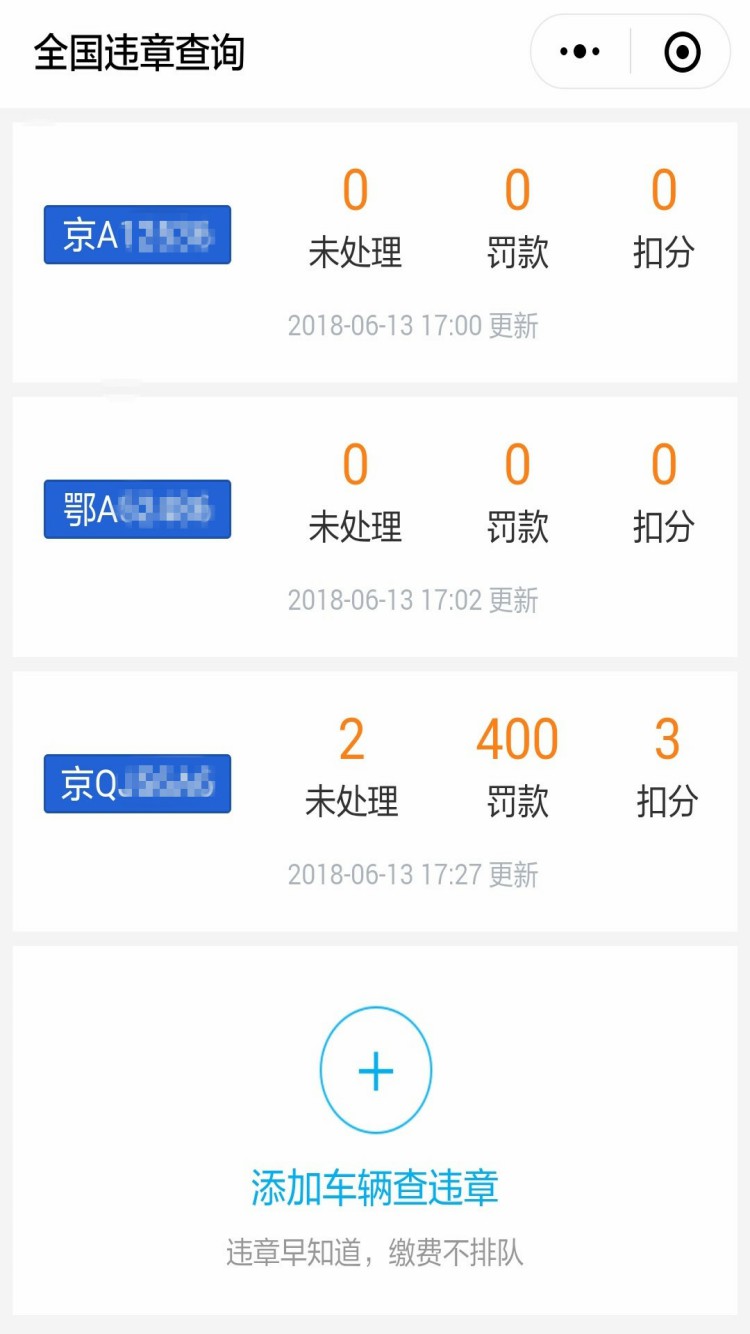Open the 京Q vehicle card with 400 fine
The image size is (750, 1334).
375,801
